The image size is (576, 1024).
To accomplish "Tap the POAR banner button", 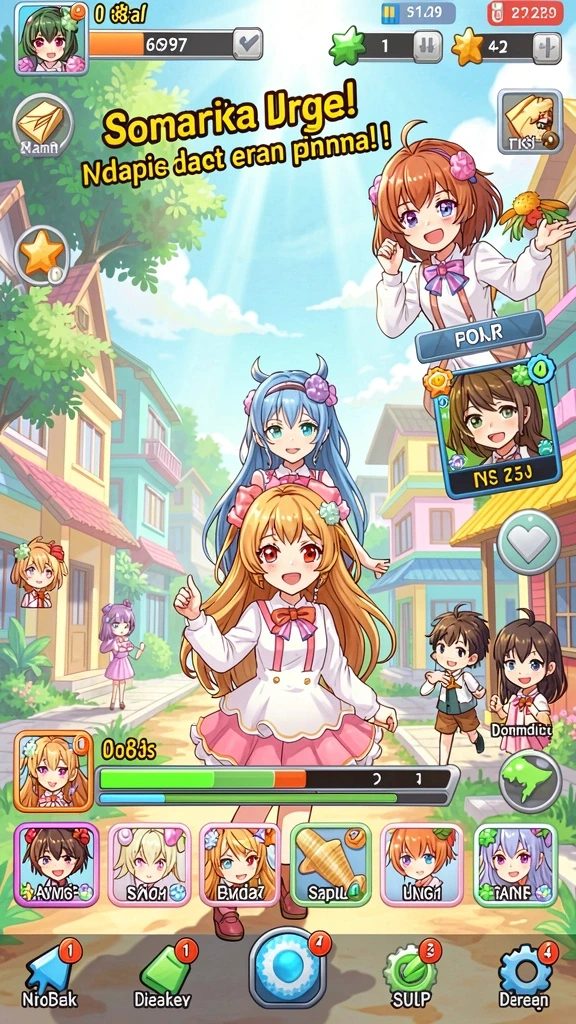I will click(481, 336).
